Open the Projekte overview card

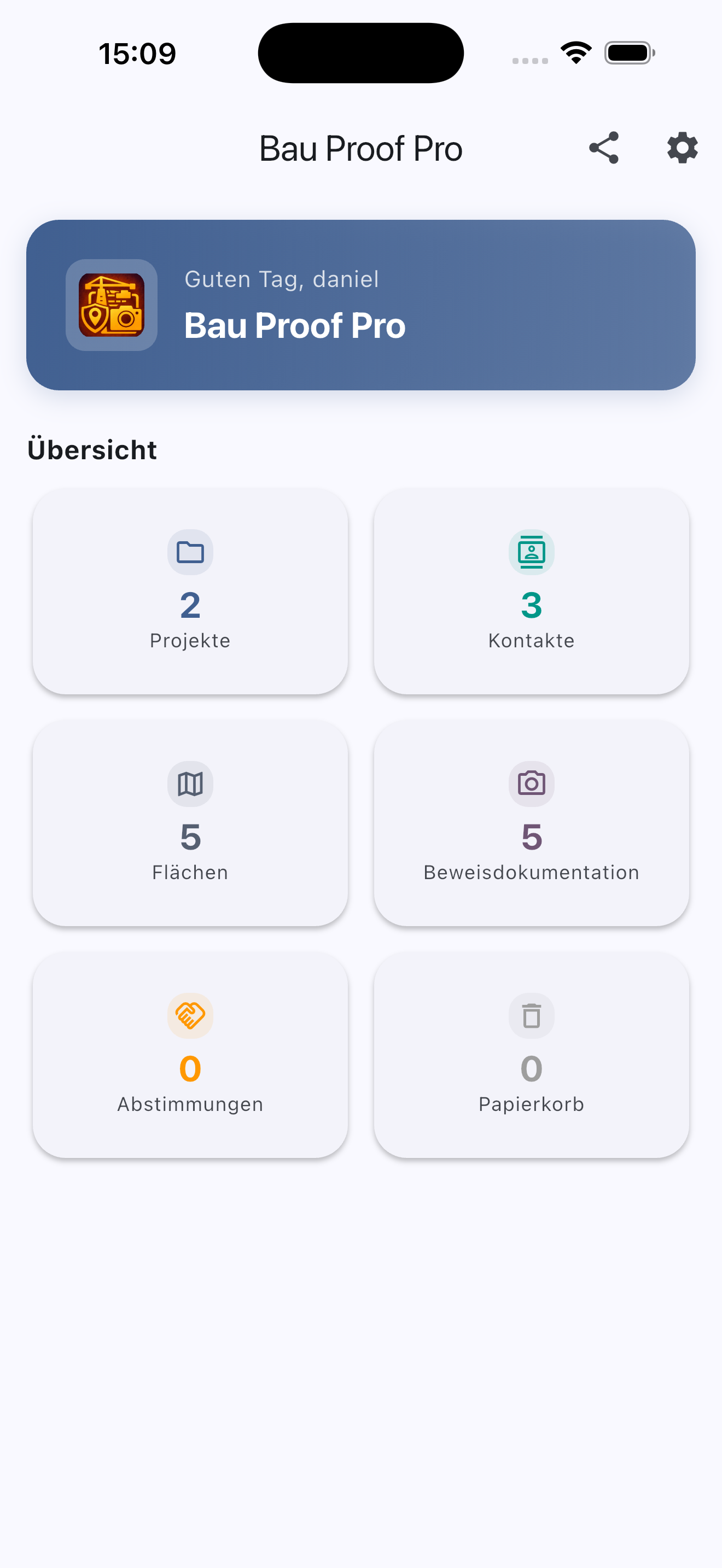190,590
